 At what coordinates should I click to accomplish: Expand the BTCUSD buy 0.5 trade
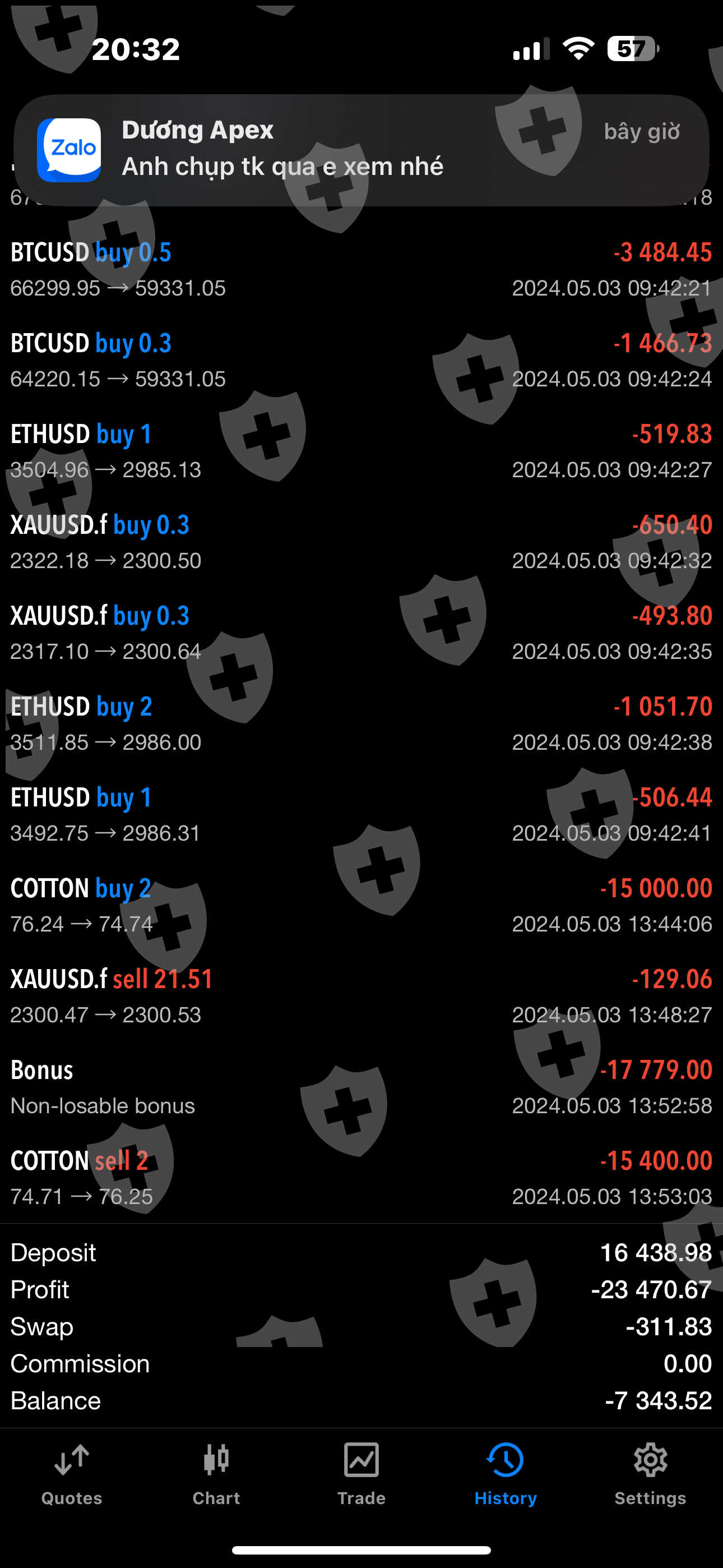click(361, 270)
